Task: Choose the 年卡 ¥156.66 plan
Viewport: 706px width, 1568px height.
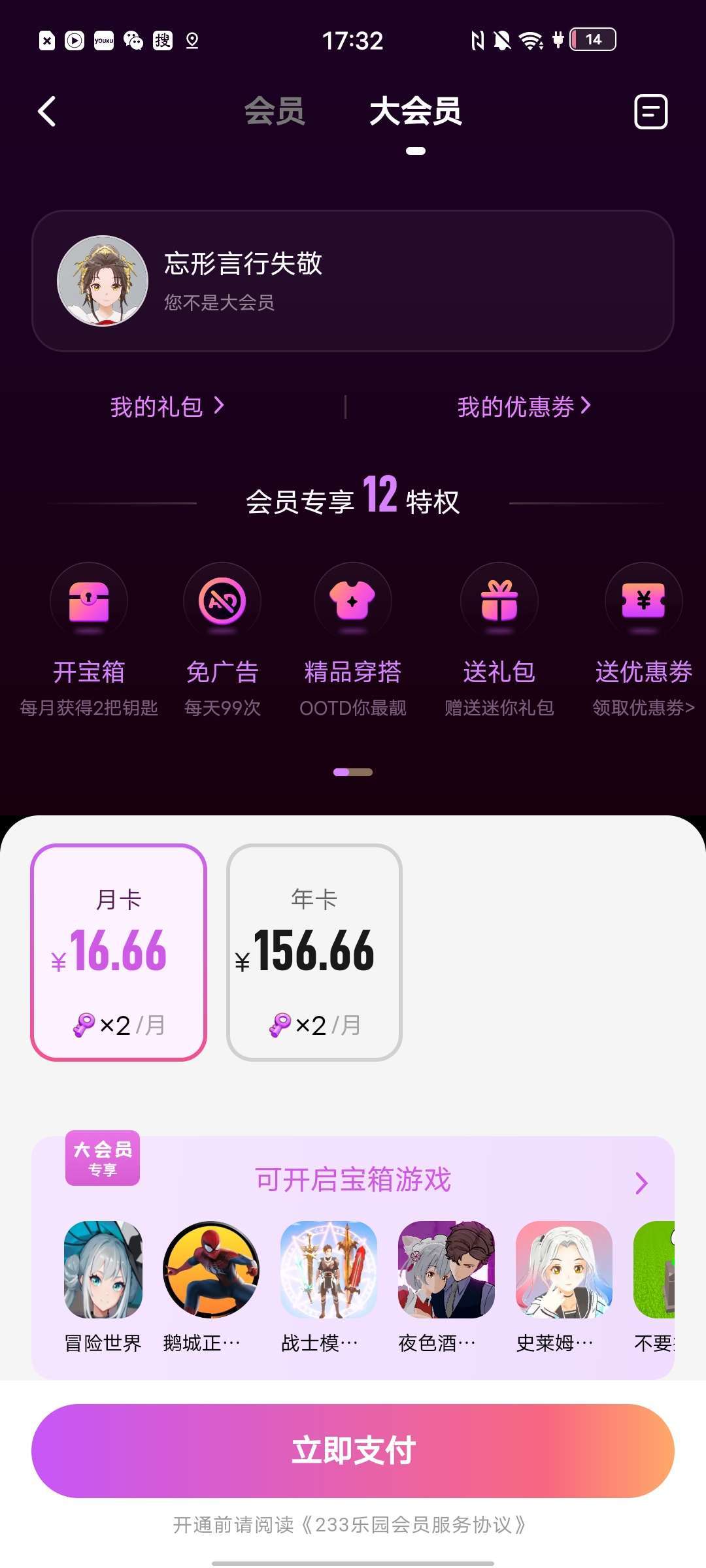Action: point(314,952)
